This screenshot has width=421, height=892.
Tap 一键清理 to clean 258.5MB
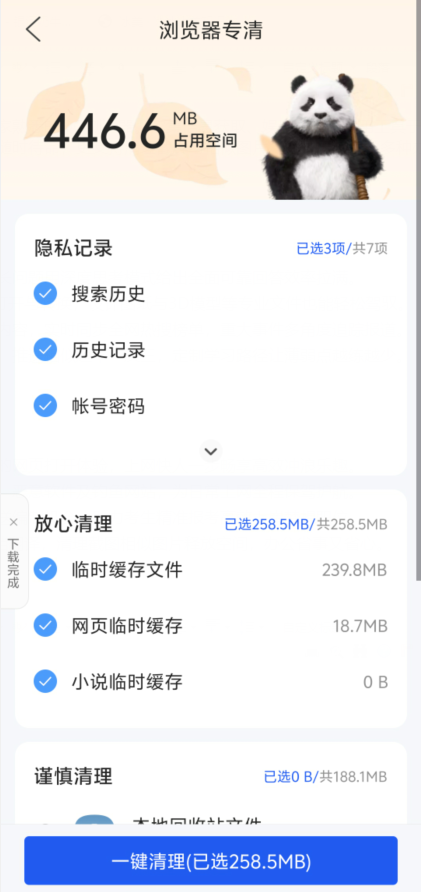coord(211,861)
